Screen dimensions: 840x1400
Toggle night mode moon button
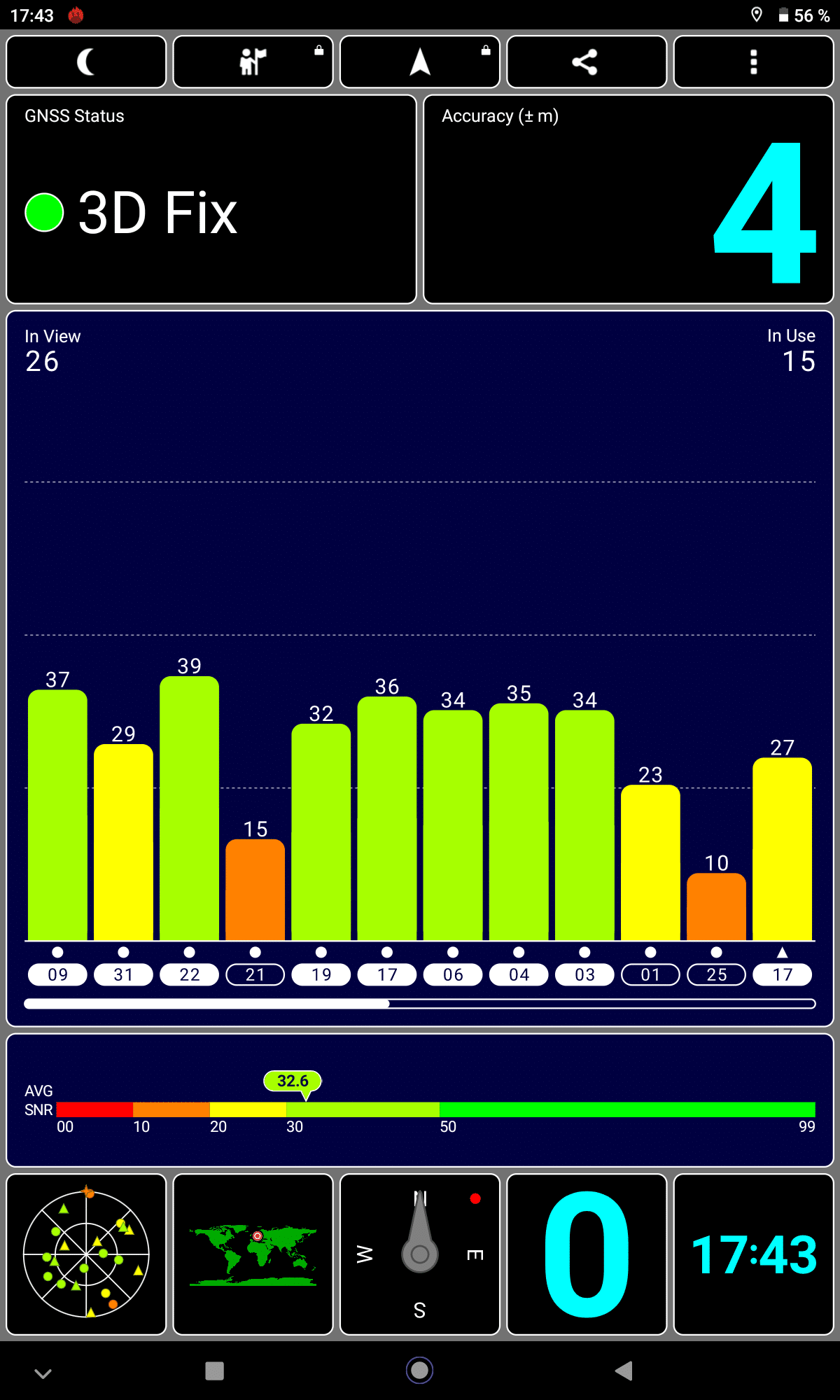(x=86, y=62)
